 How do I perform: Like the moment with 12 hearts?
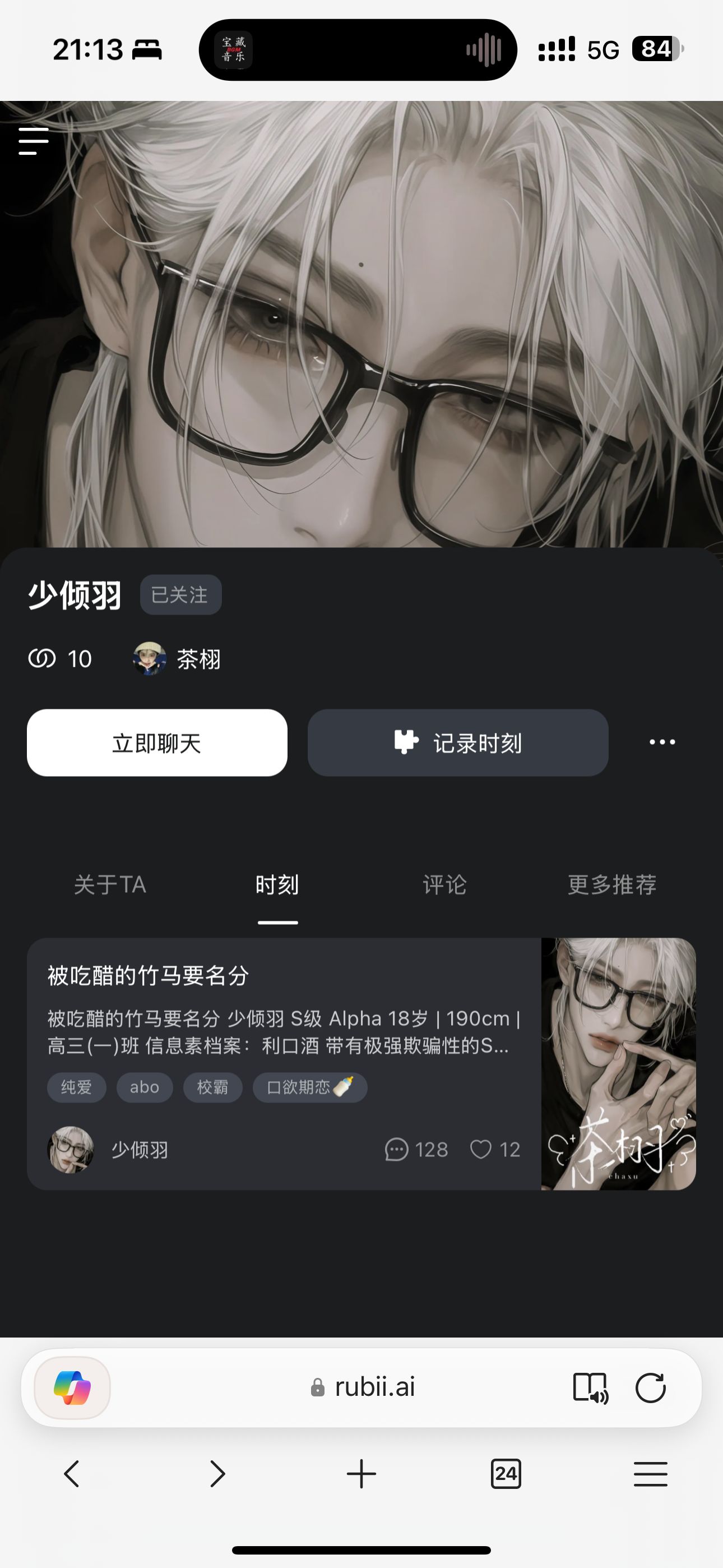click(x=495, y=1149)
